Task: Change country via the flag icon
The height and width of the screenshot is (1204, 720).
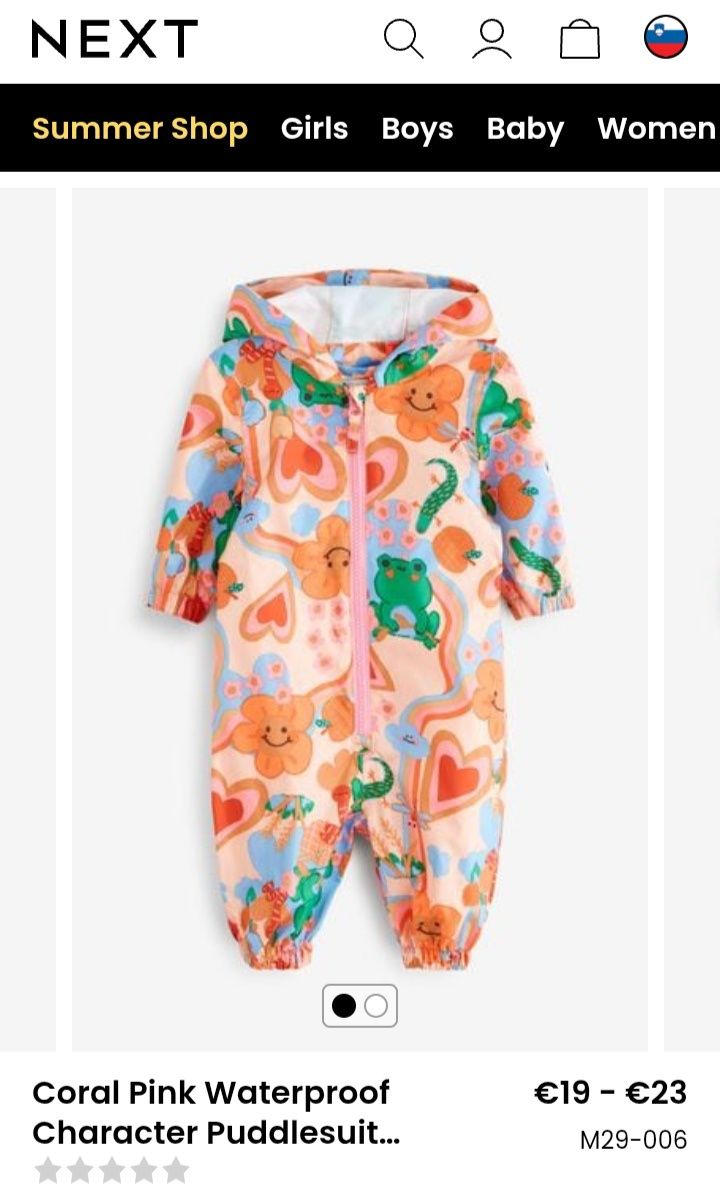Action: (666, 39)
